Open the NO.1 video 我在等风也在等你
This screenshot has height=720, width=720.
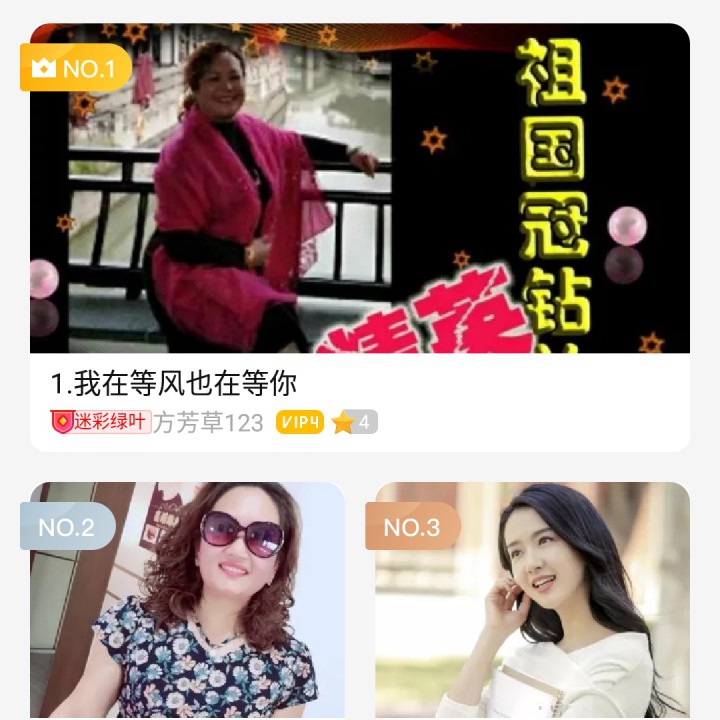point(359,190)
